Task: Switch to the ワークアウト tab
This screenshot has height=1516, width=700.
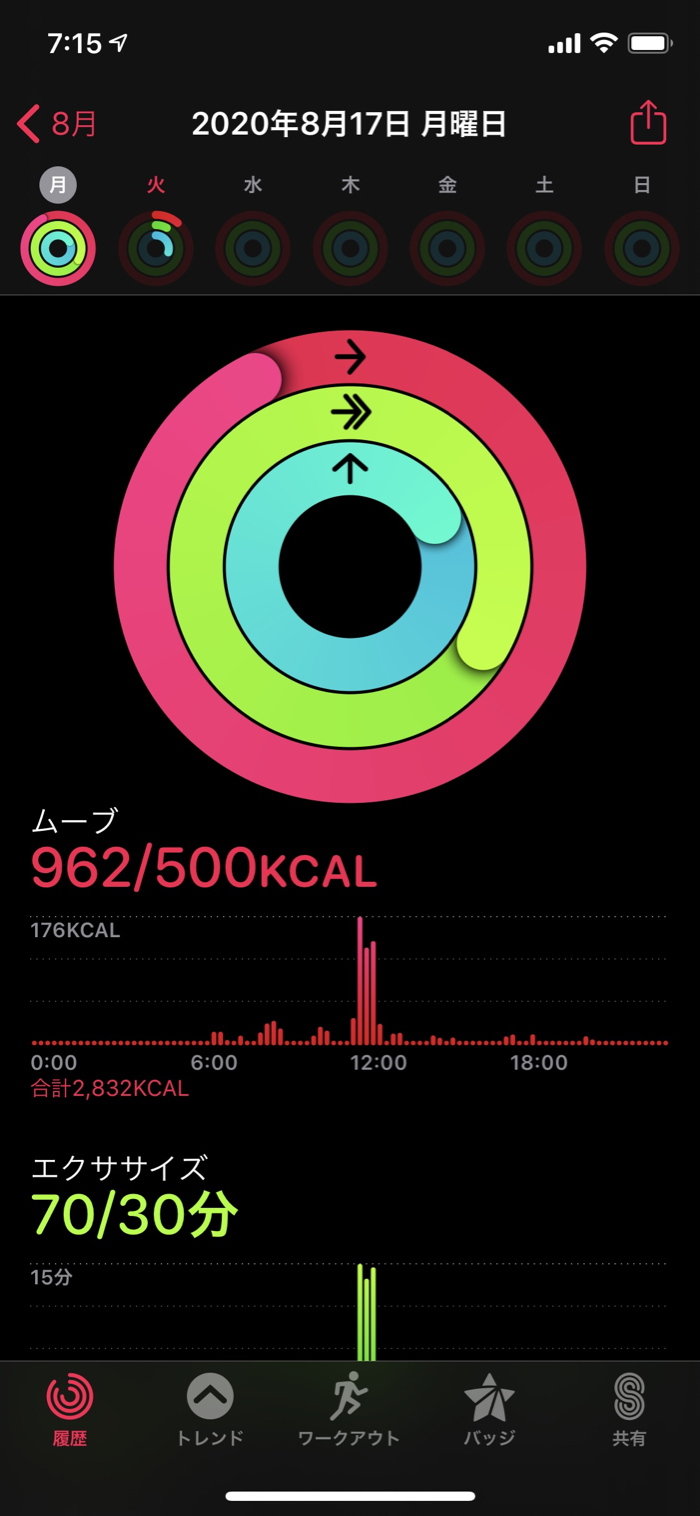Action: 349,1410
